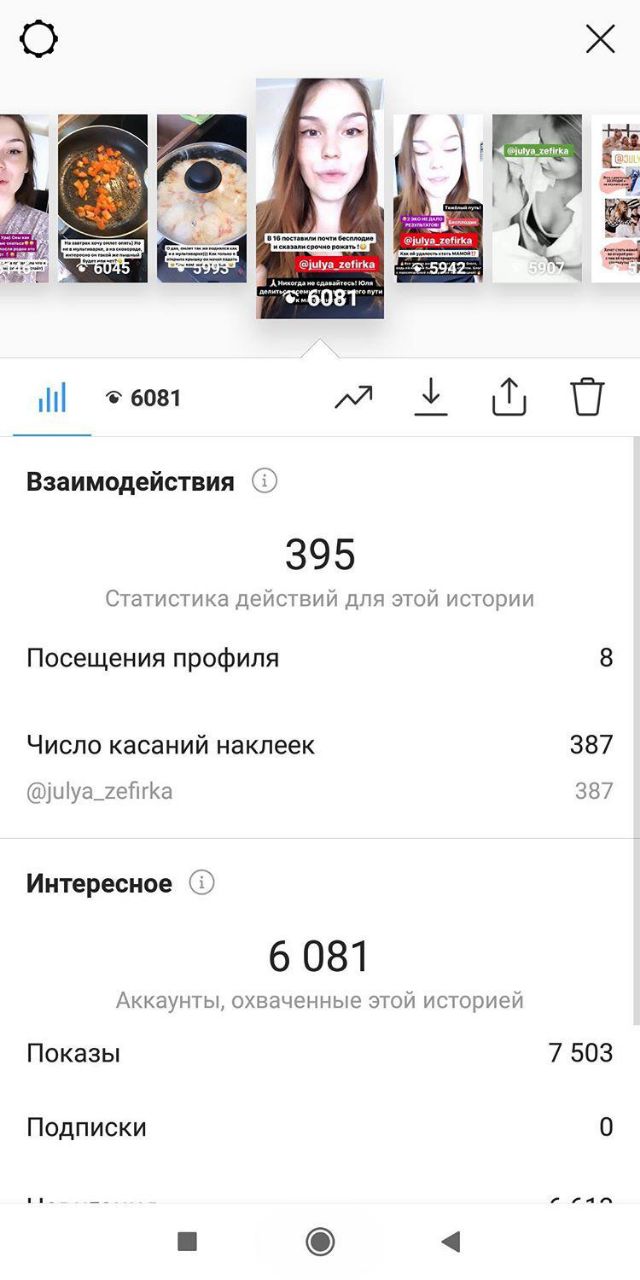Open the story thumbnail with 6045 views
640x1280 pixels.
click(x=102, y=198)
